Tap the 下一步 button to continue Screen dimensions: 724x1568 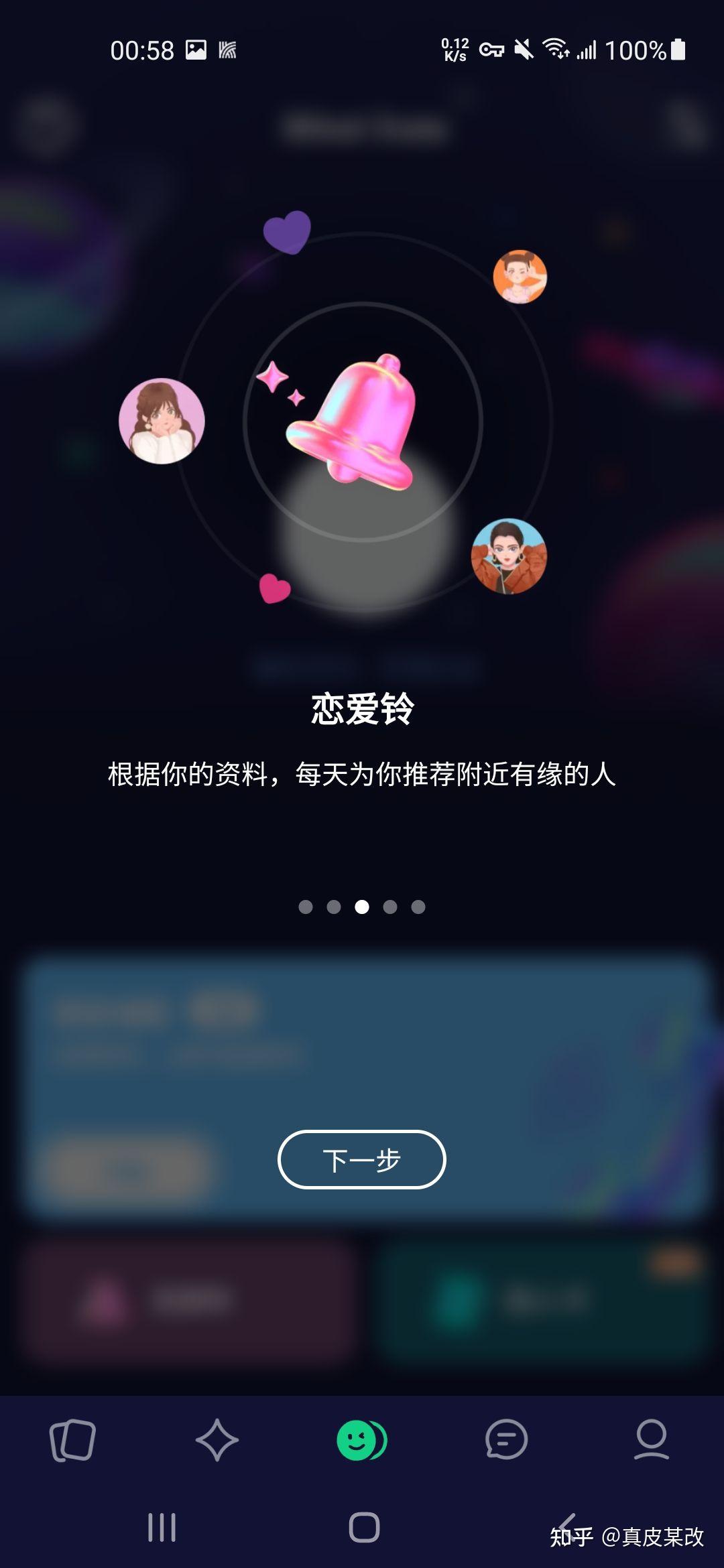pyautogui.click(x=362, y=1159)
